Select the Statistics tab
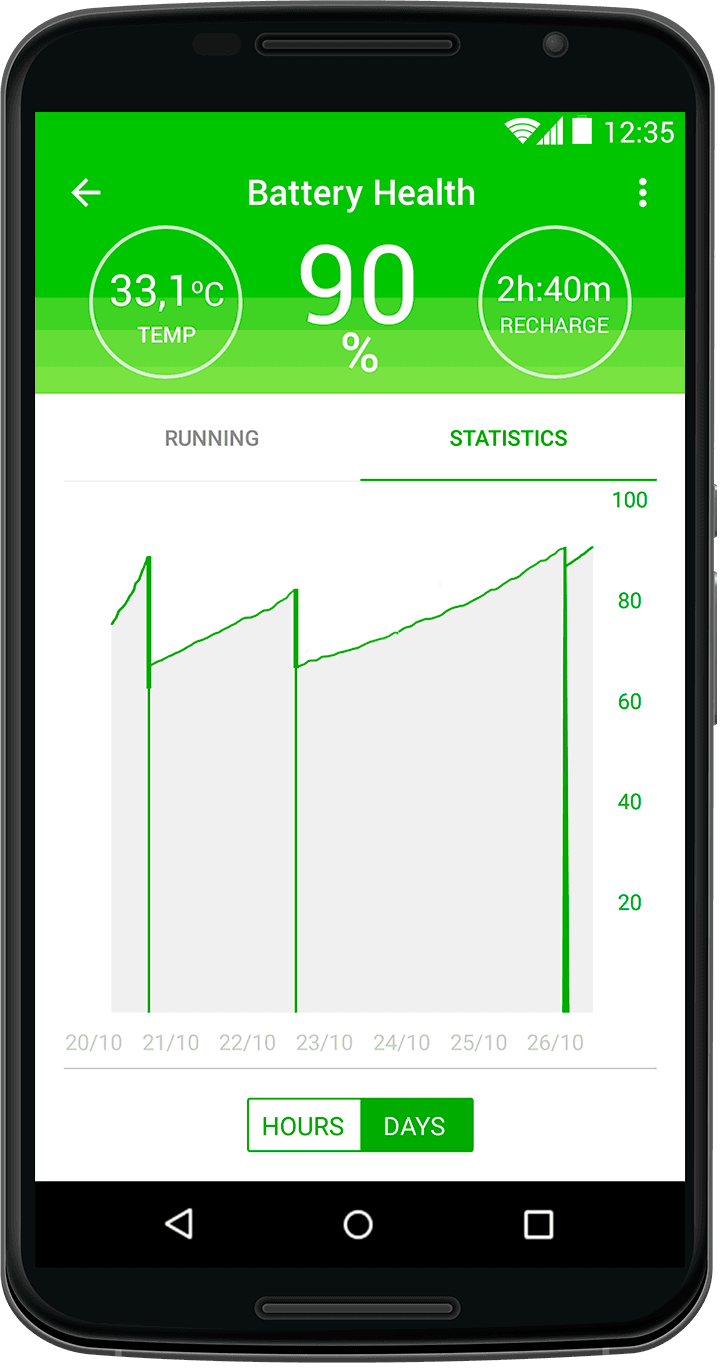The height and width of the screenshot is (1370, 720). coord(508,438)
